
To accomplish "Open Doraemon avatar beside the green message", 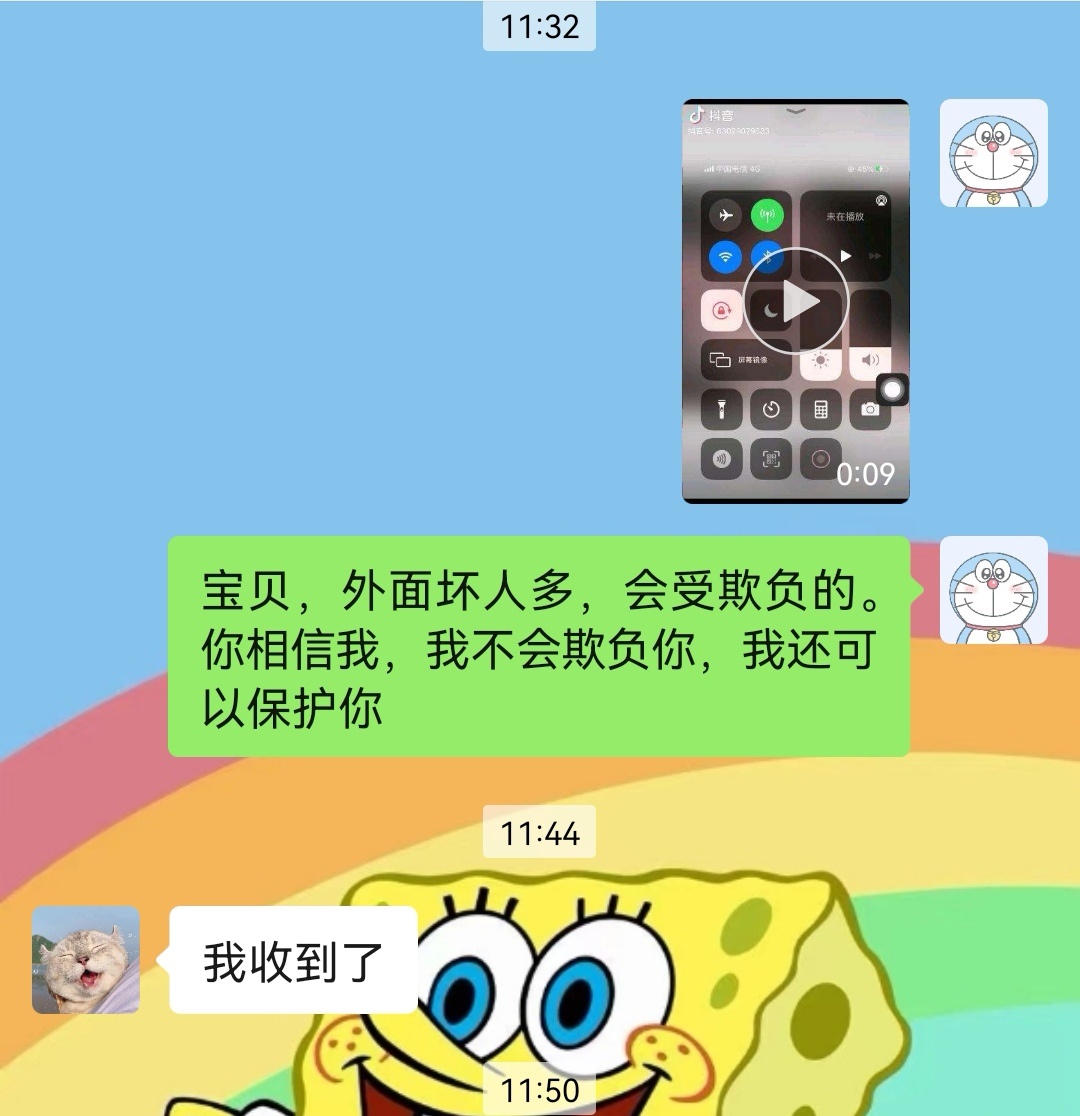I will pyautogui.click(x=993, y=590).
